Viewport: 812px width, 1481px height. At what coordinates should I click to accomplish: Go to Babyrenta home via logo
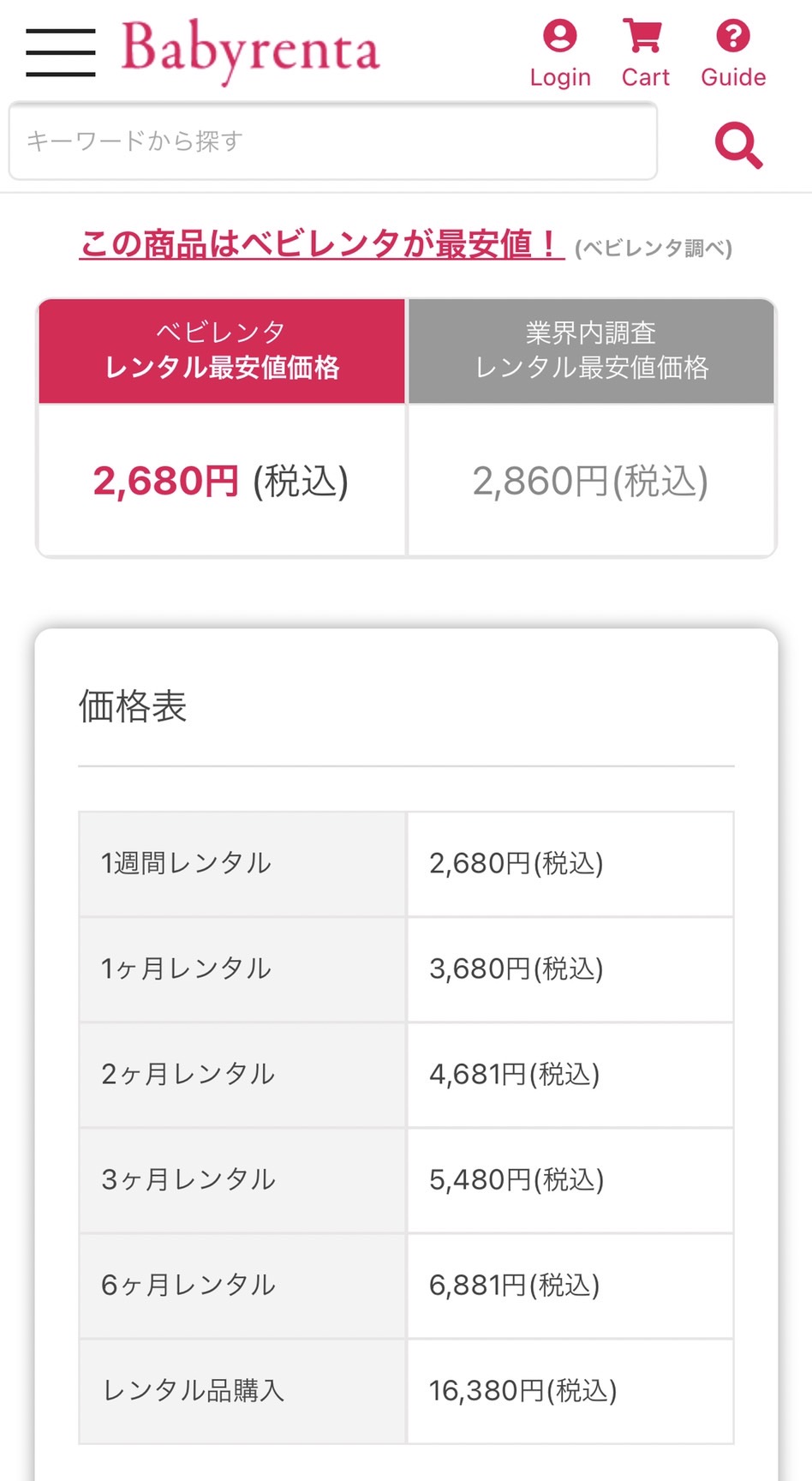click(250, 51)
